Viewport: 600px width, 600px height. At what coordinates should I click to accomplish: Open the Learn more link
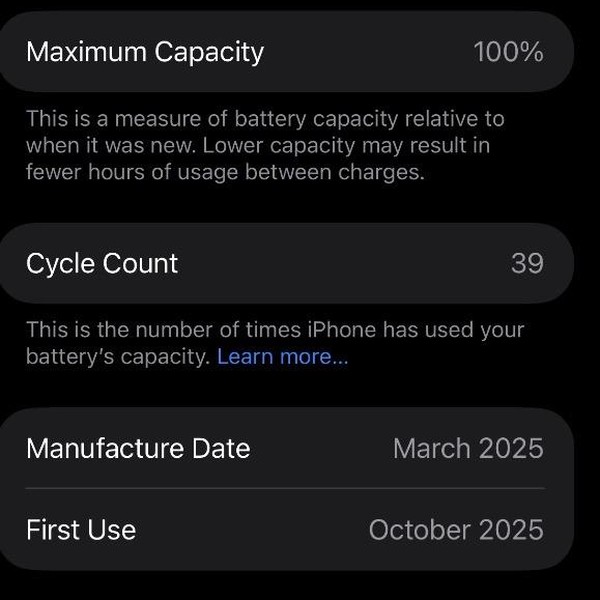pyautogui.click(x=282, y=357)
